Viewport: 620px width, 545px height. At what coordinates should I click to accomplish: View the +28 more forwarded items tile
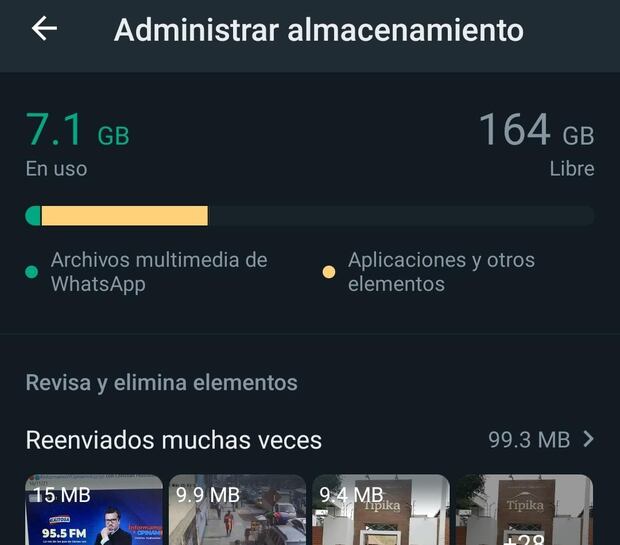click(524, 511)
